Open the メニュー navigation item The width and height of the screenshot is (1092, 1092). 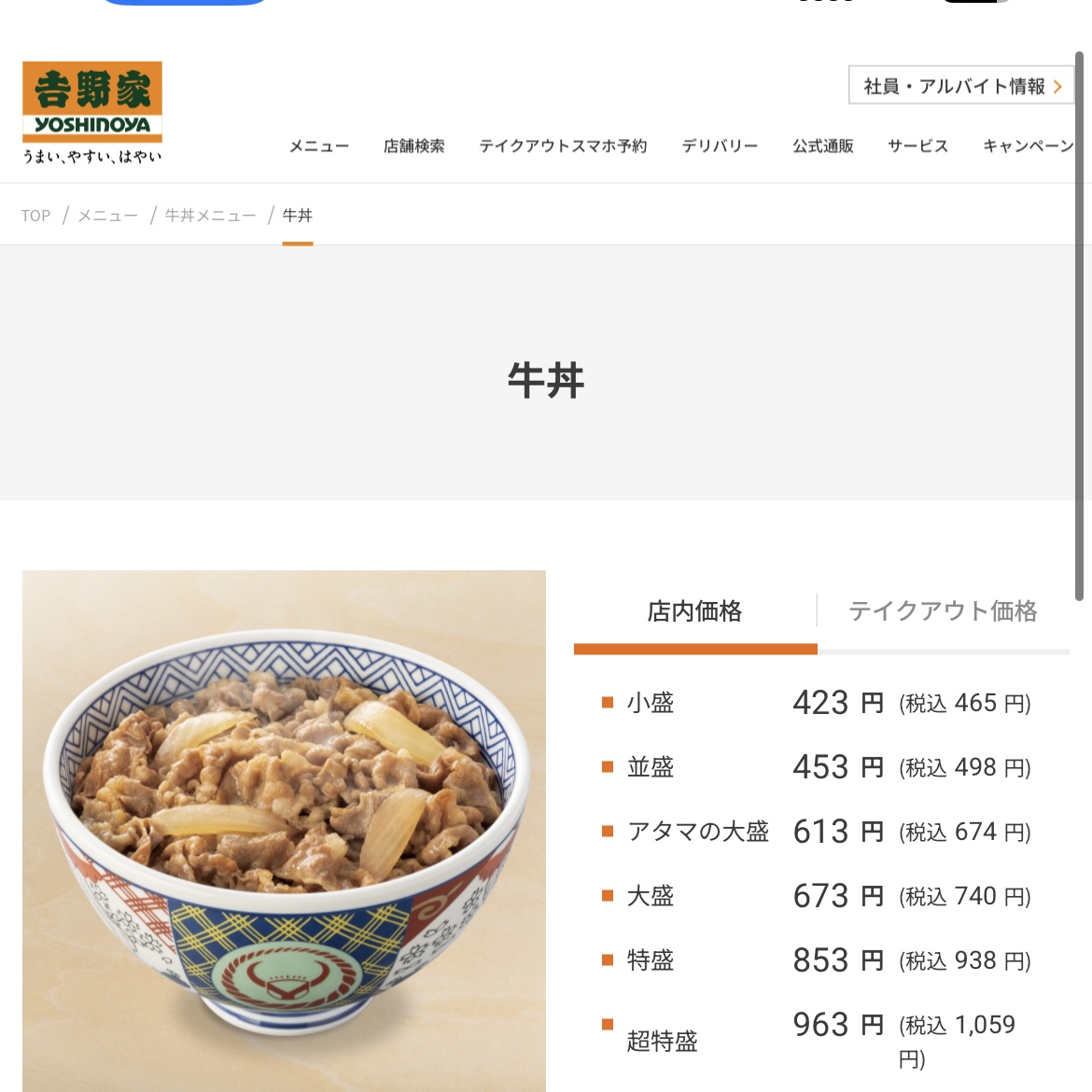(x=318, y=147)
